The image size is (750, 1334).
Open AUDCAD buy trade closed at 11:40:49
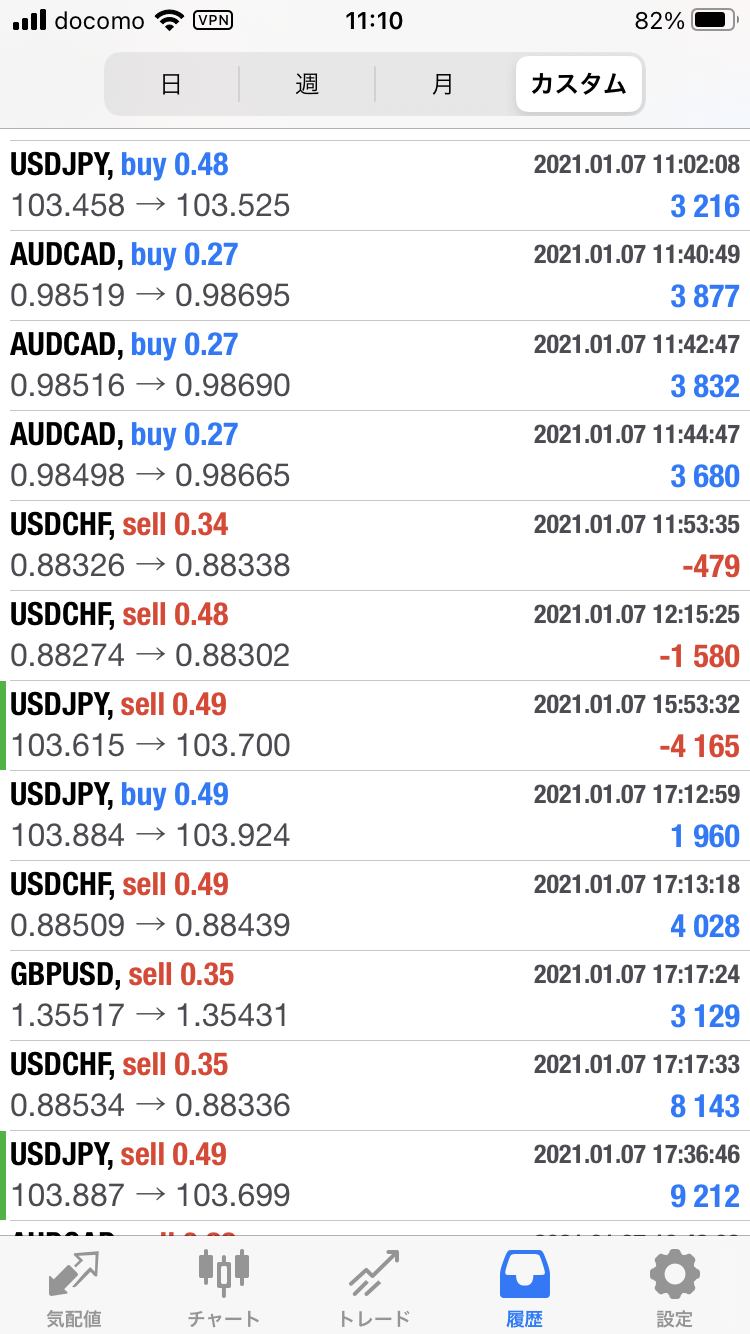(x=375, y=275)
